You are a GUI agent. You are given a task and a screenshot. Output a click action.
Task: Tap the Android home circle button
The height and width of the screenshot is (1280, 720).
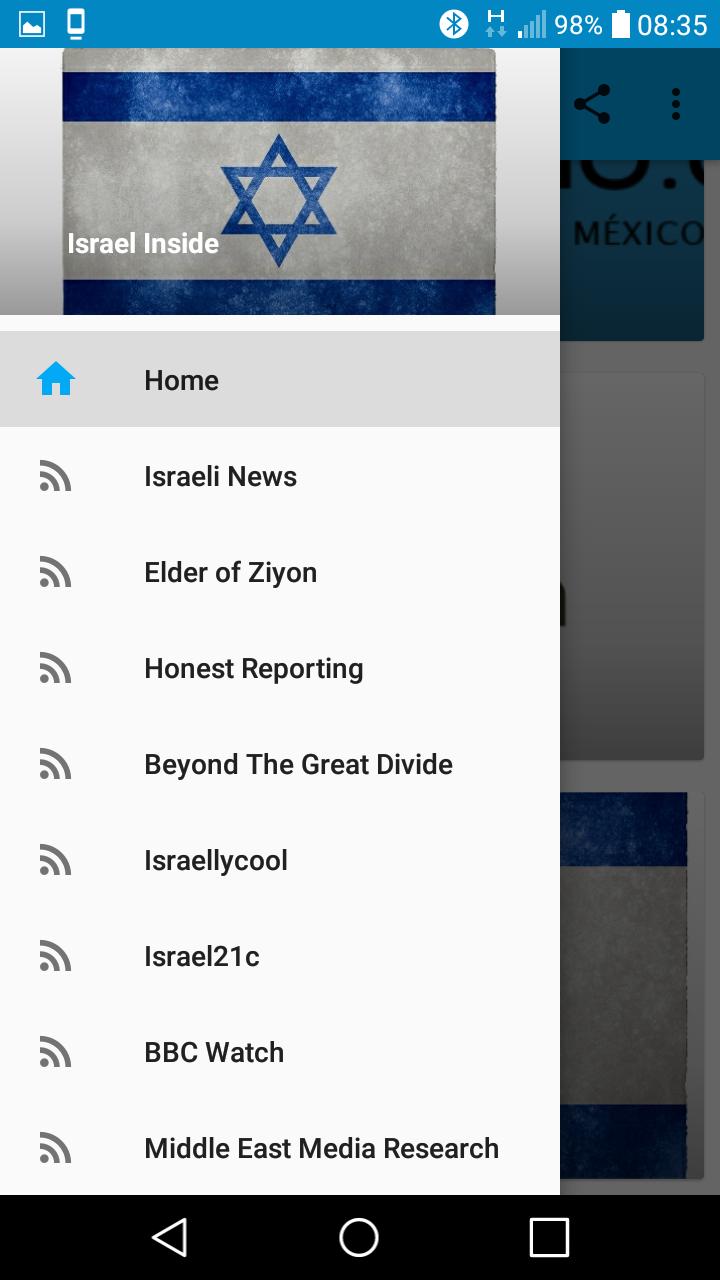359,1237
